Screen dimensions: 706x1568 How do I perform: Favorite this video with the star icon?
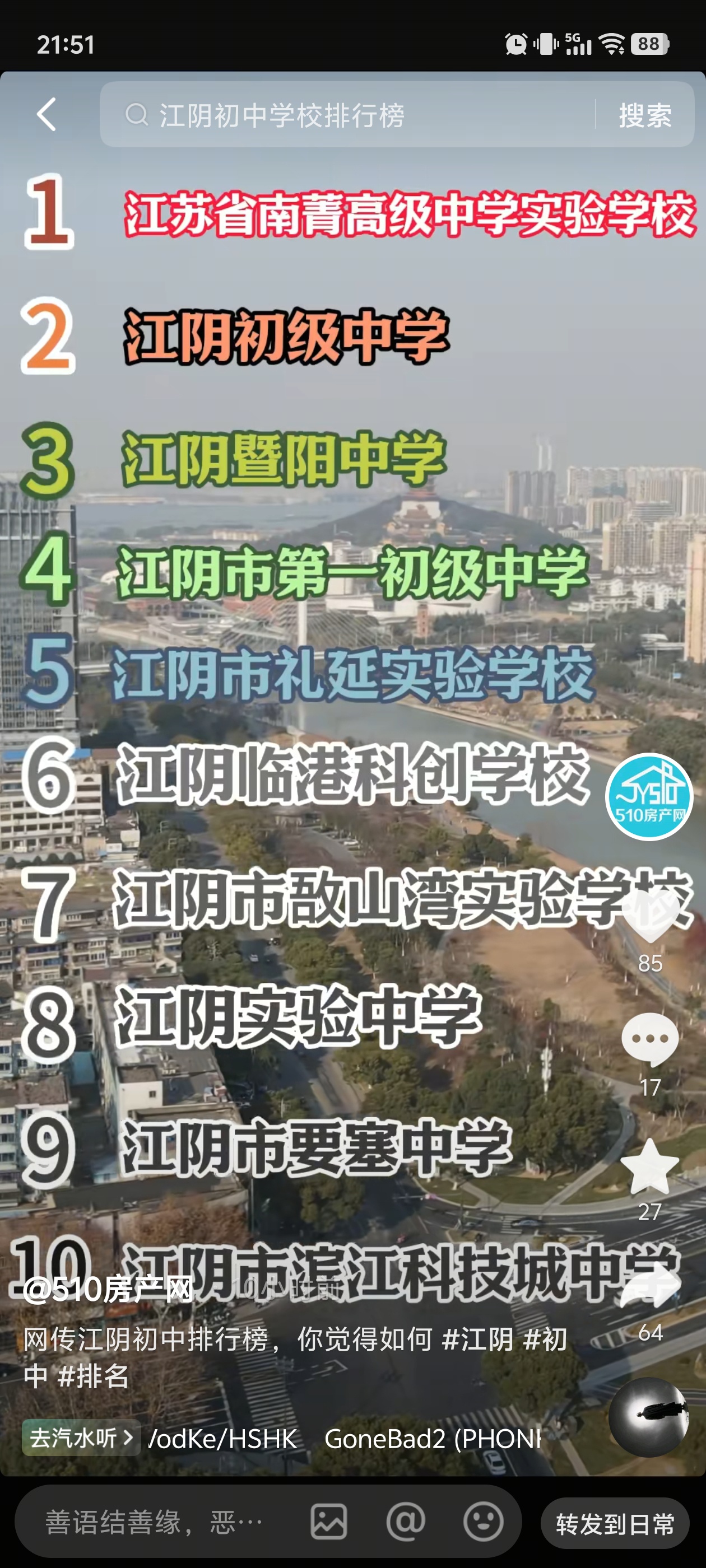(650, 1167)
